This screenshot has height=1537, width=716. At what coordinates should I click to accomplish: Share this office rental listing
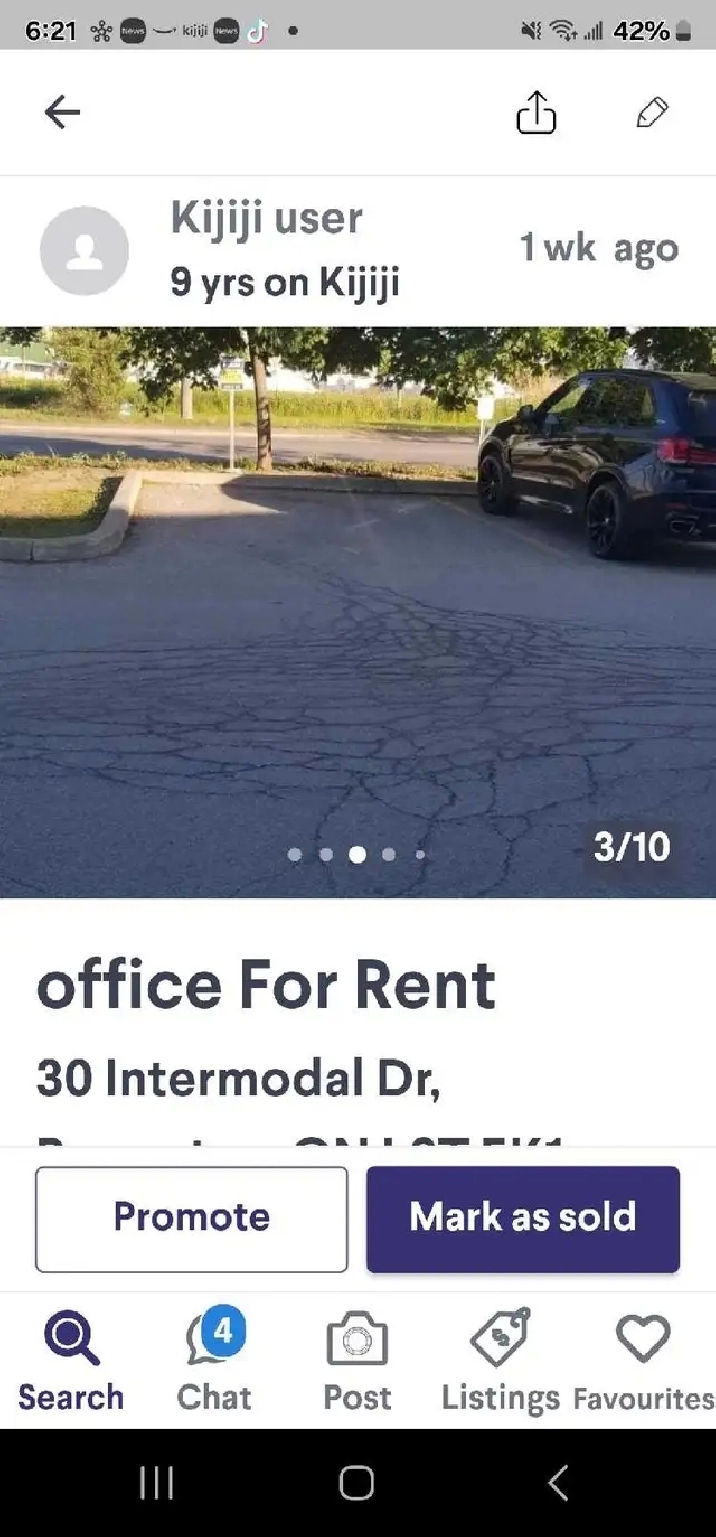click(536, 112)
